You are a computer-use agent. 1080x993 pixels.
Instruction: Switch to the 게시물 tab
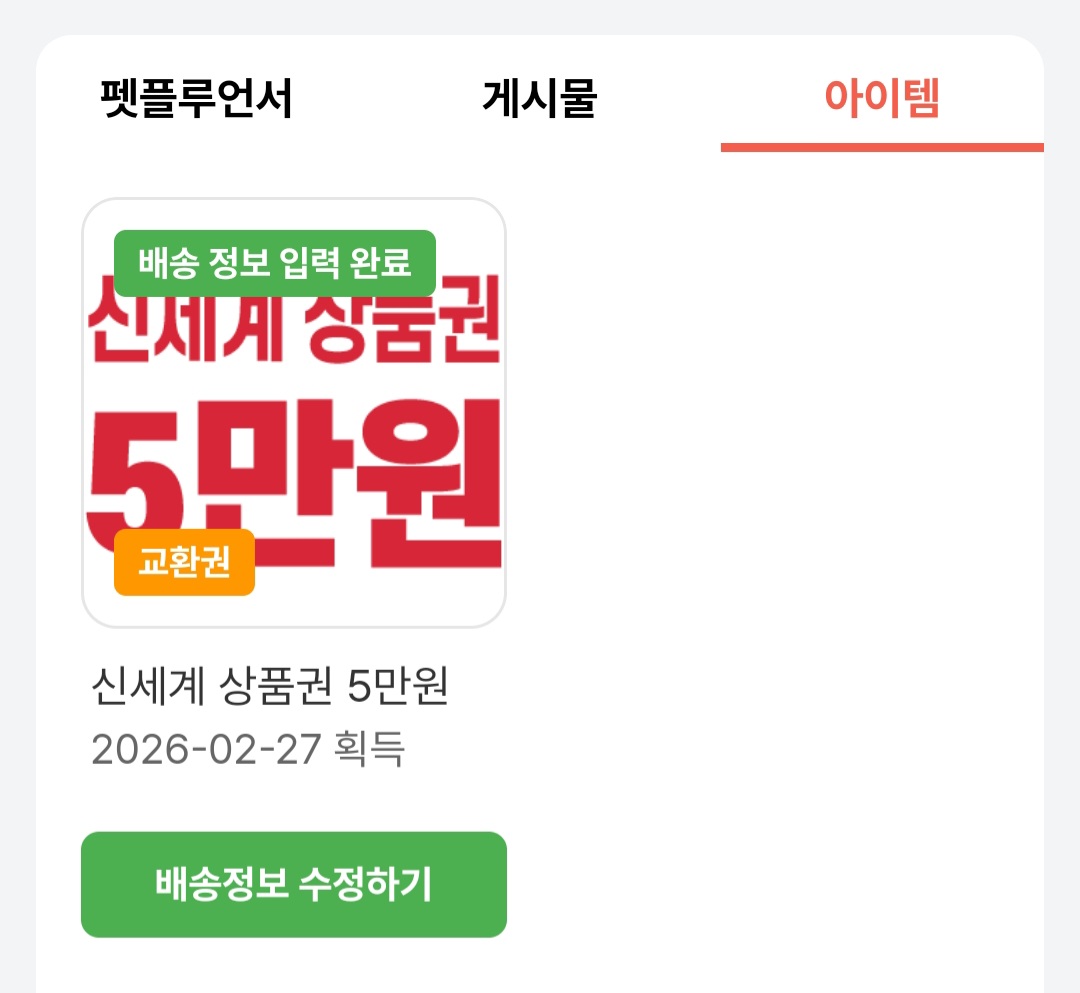click(539, 100)
